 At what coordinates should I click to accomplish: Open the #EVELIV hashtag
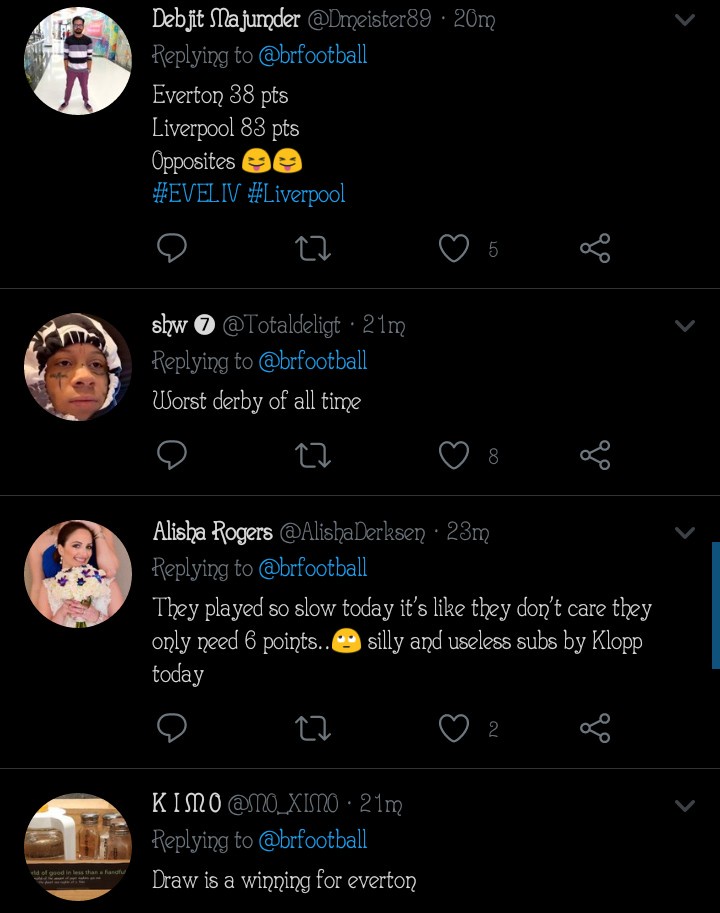tap(196, 193)
